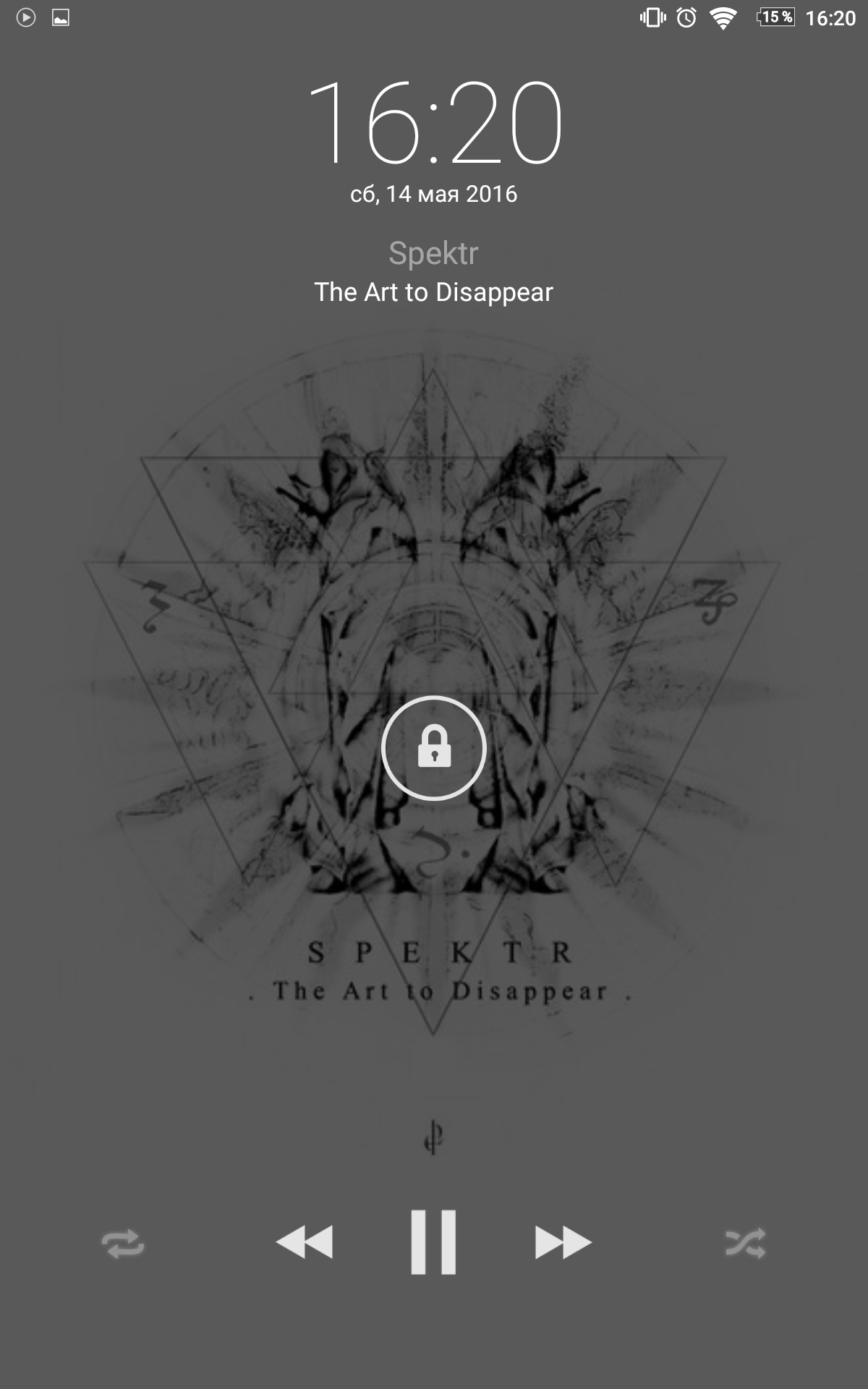Screen dimensions: 868x1389
Task: Skip to the next track
Action: click(x=563, y=1242)
